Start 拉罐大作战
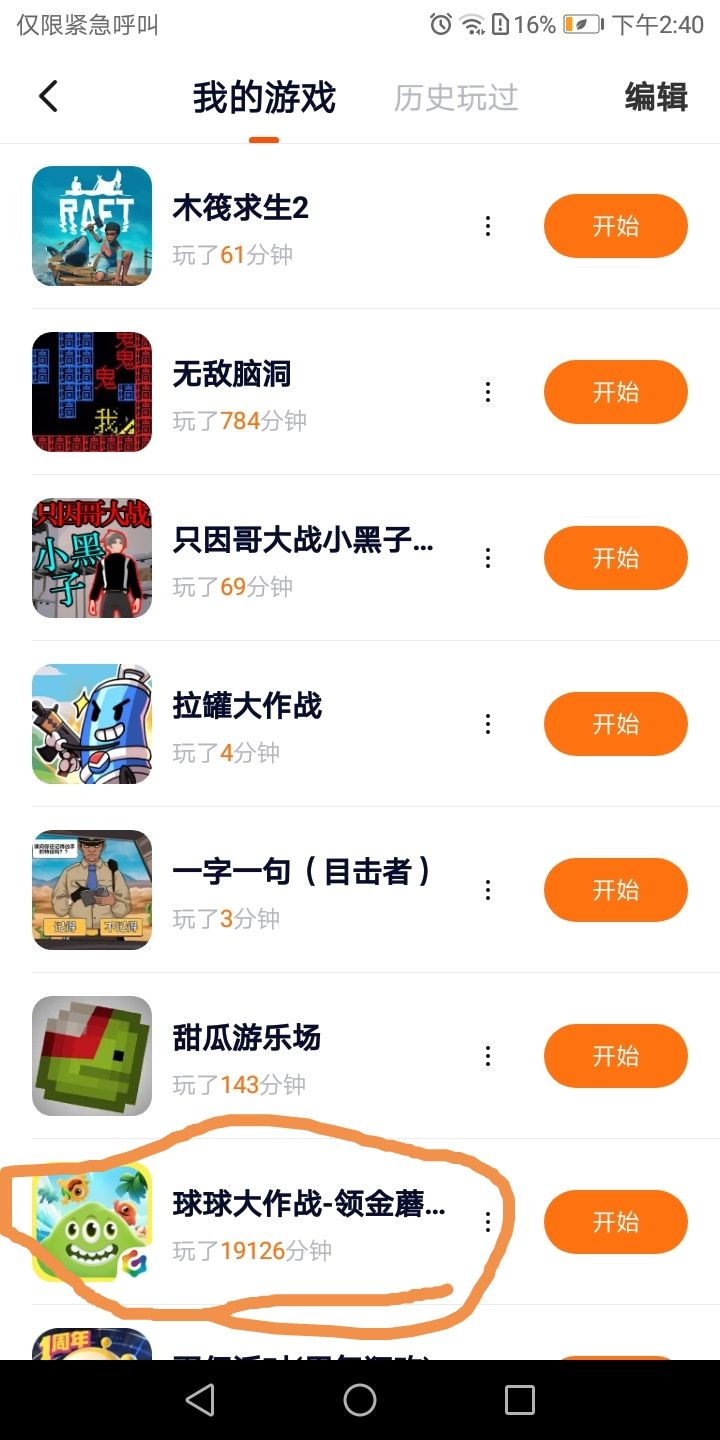The width and height of the screenshot is (720, 1440). pyautogui.click(x=615, y=724)
